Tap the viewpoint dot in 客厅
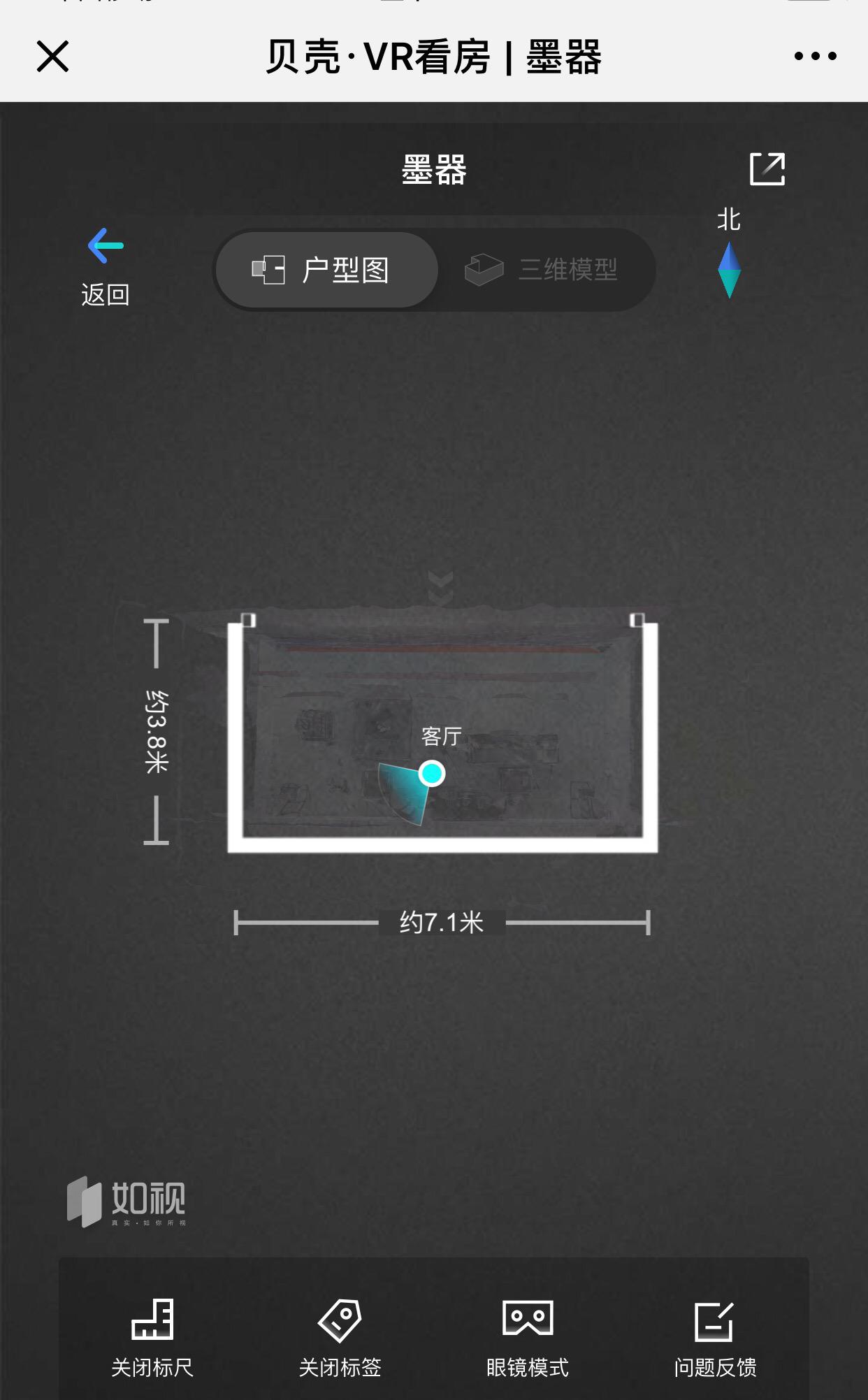 432,774
